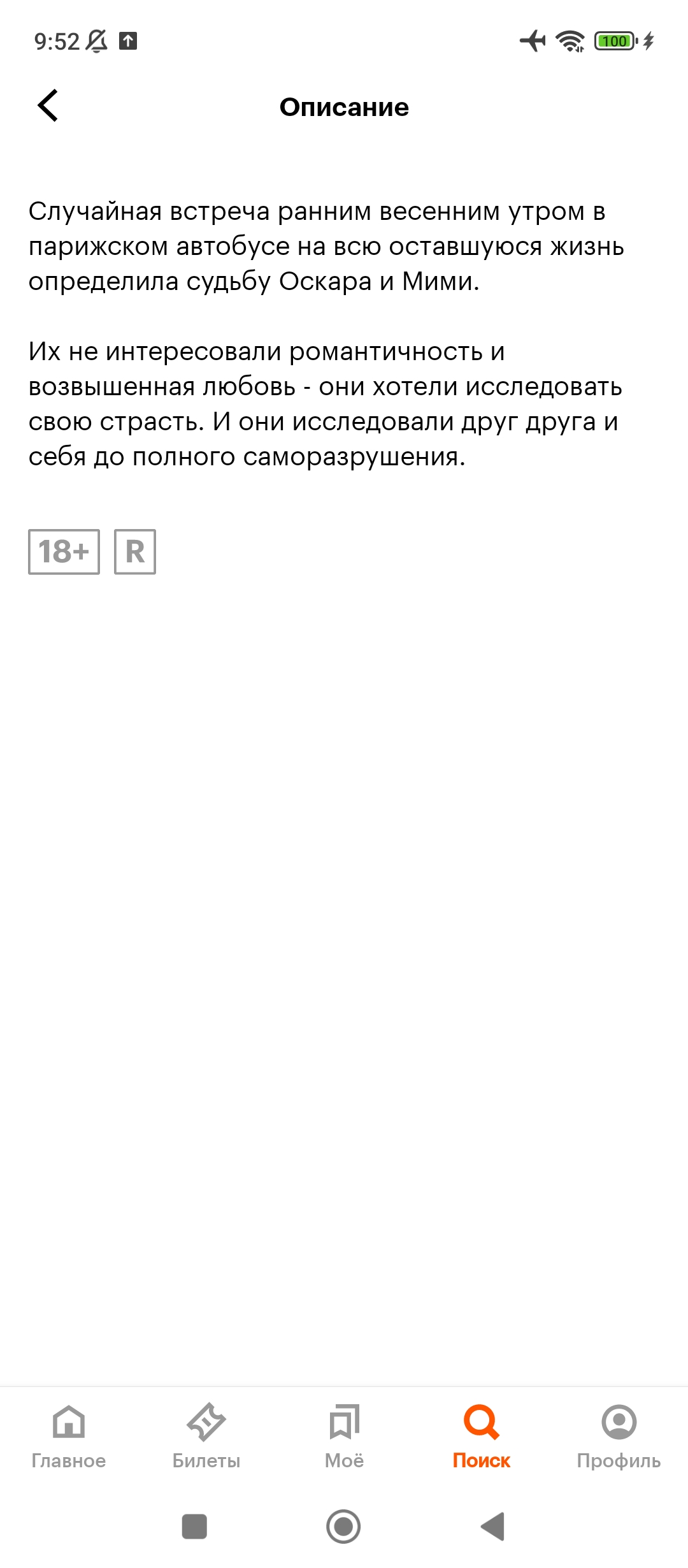
Task: Select the Поиск tab
Action: (x=482, y=1437)
